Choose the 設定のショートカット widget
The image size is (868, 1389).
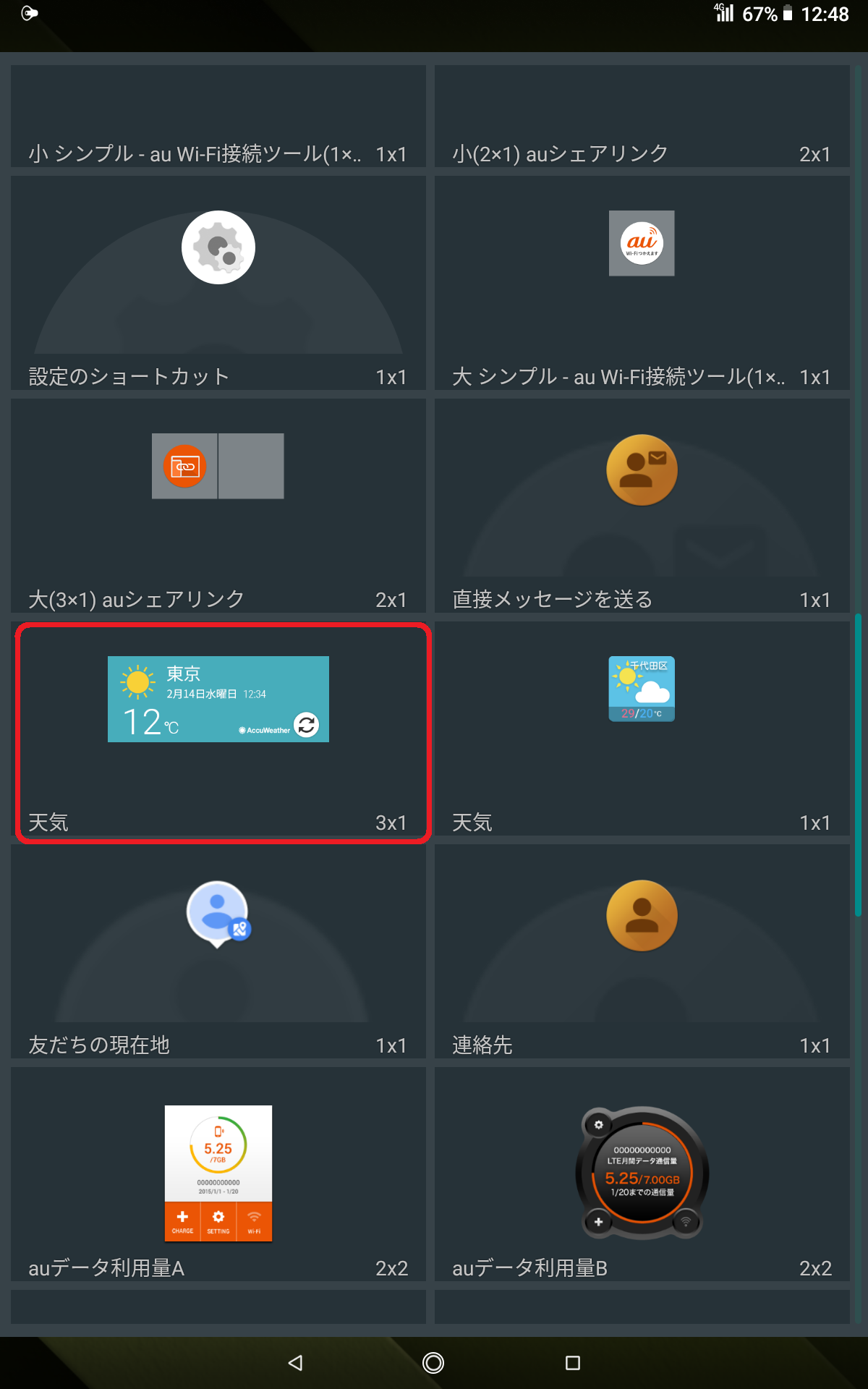tap(218, 284)
